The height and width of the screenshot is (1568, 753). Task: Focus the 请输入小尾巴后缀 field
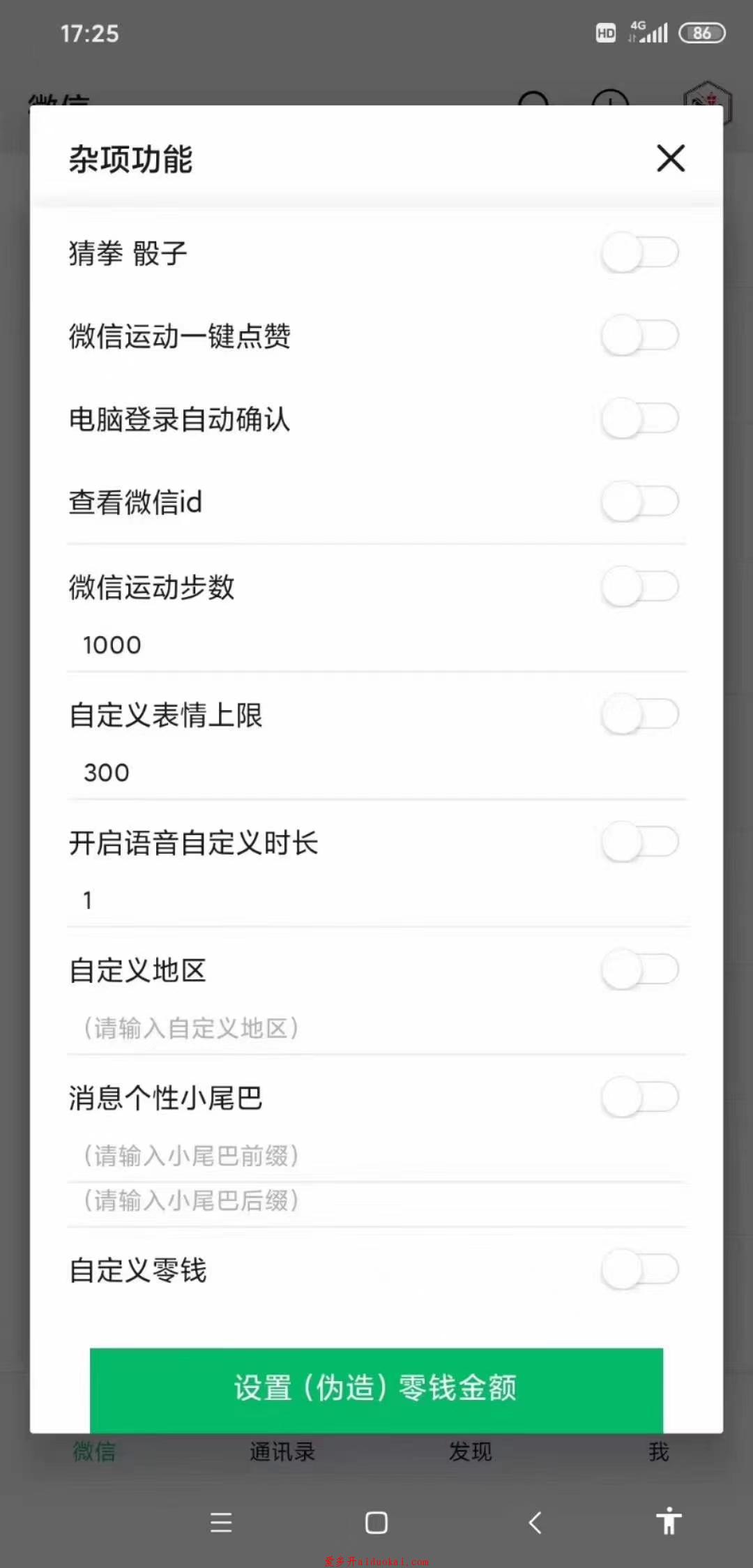point(376,1201)
